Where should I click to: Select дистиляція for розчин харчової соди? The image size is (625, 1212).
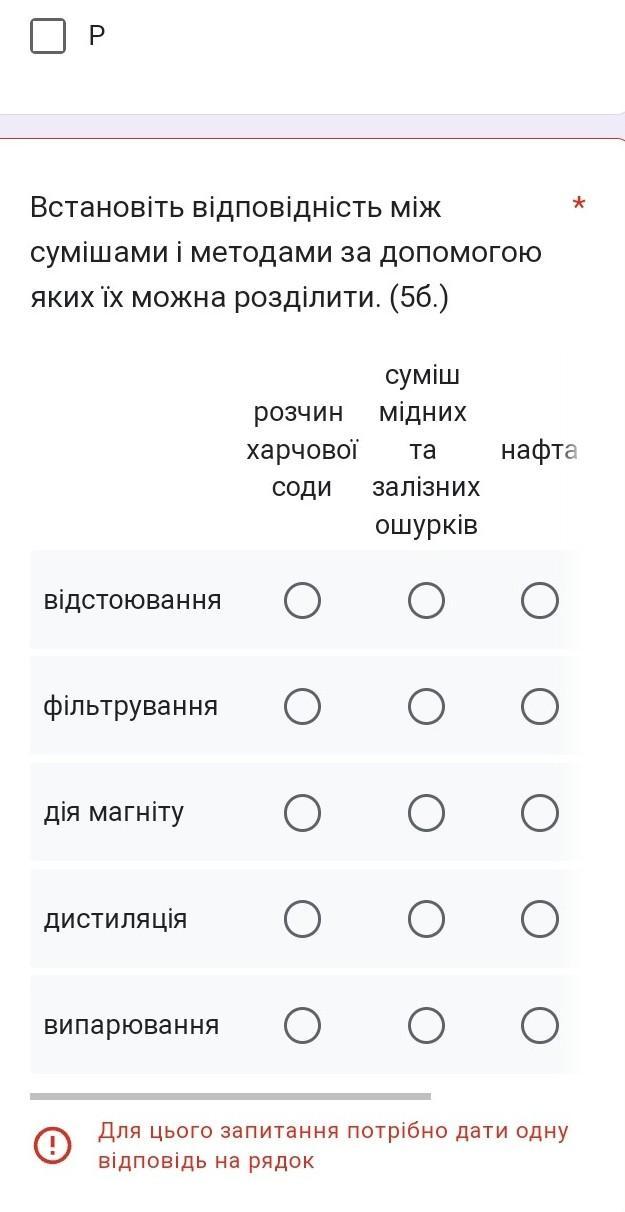(302, 919)
